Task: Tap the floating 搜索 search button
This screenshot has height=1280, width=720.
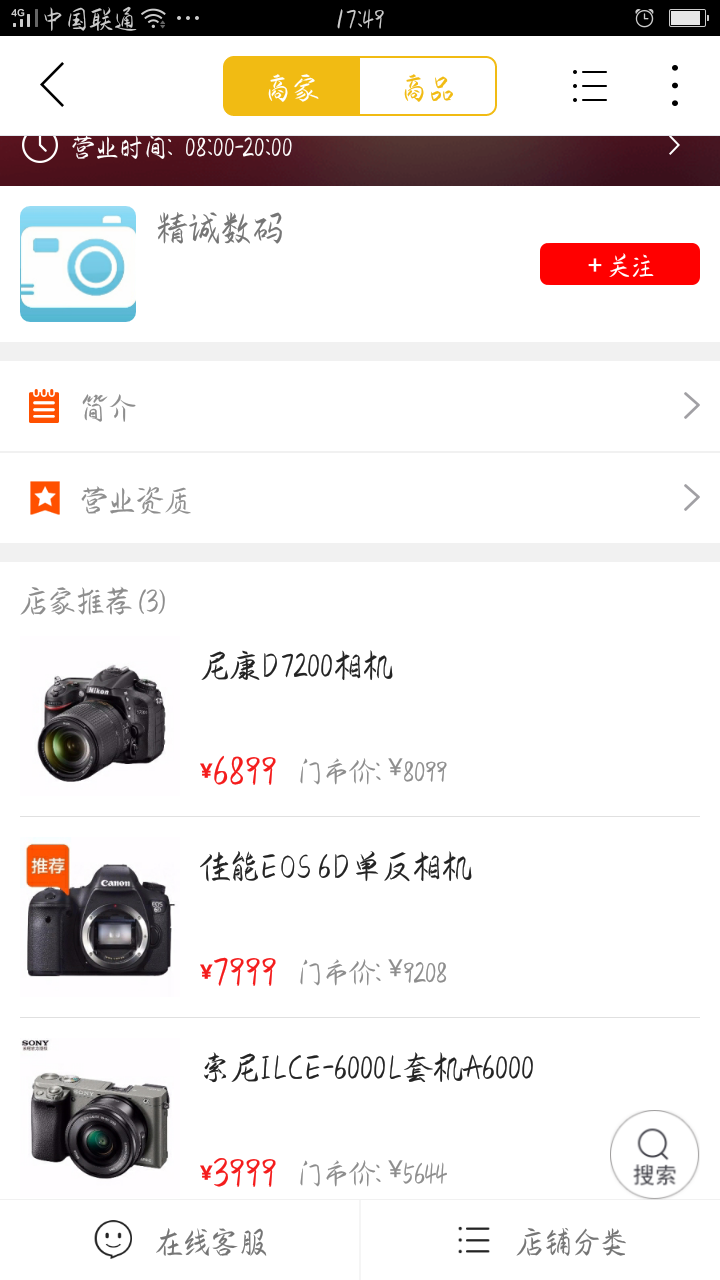Action: click(x=654, y=1154)
